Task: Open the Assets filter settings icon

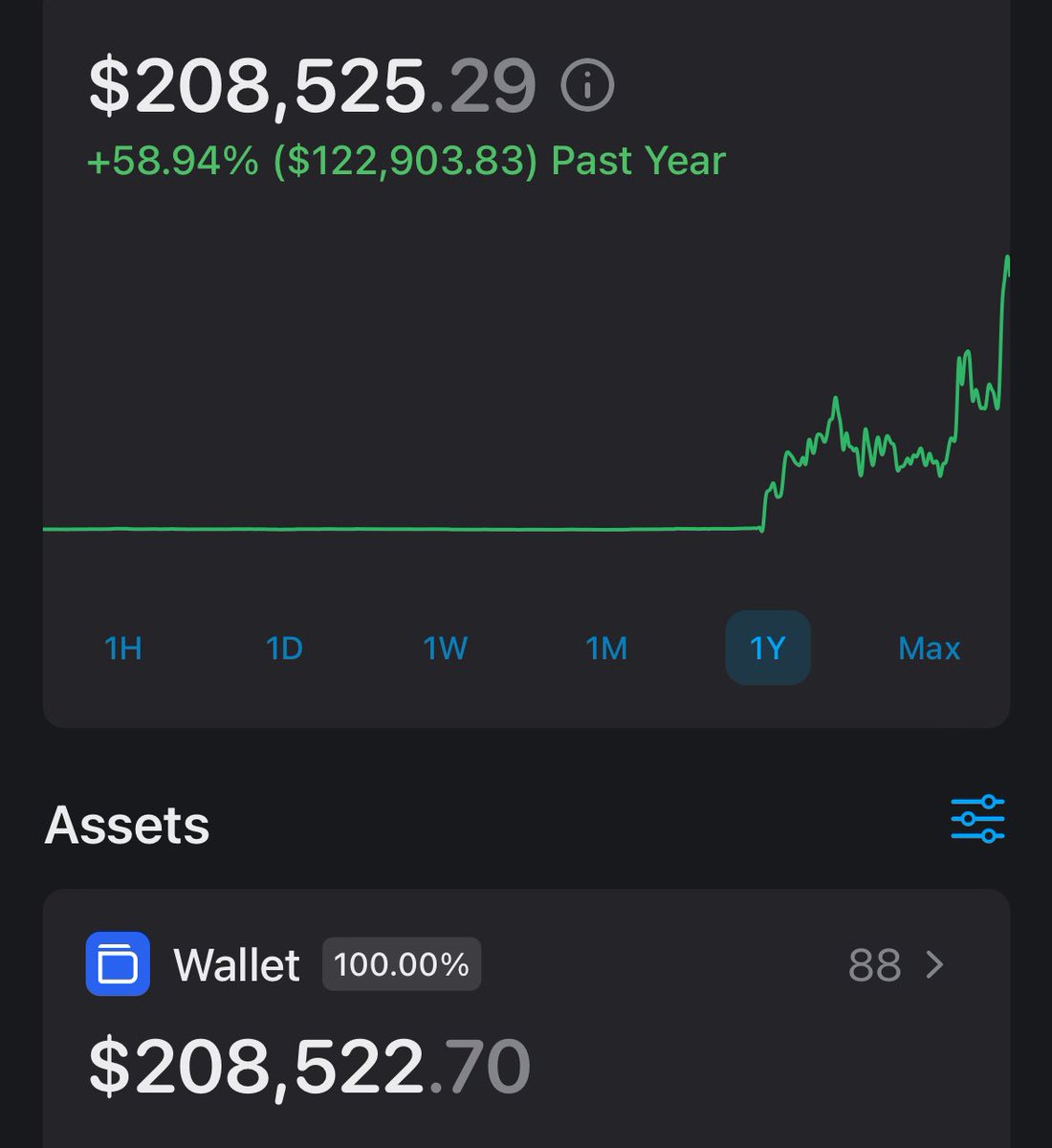Action: [x=977, y=819]
